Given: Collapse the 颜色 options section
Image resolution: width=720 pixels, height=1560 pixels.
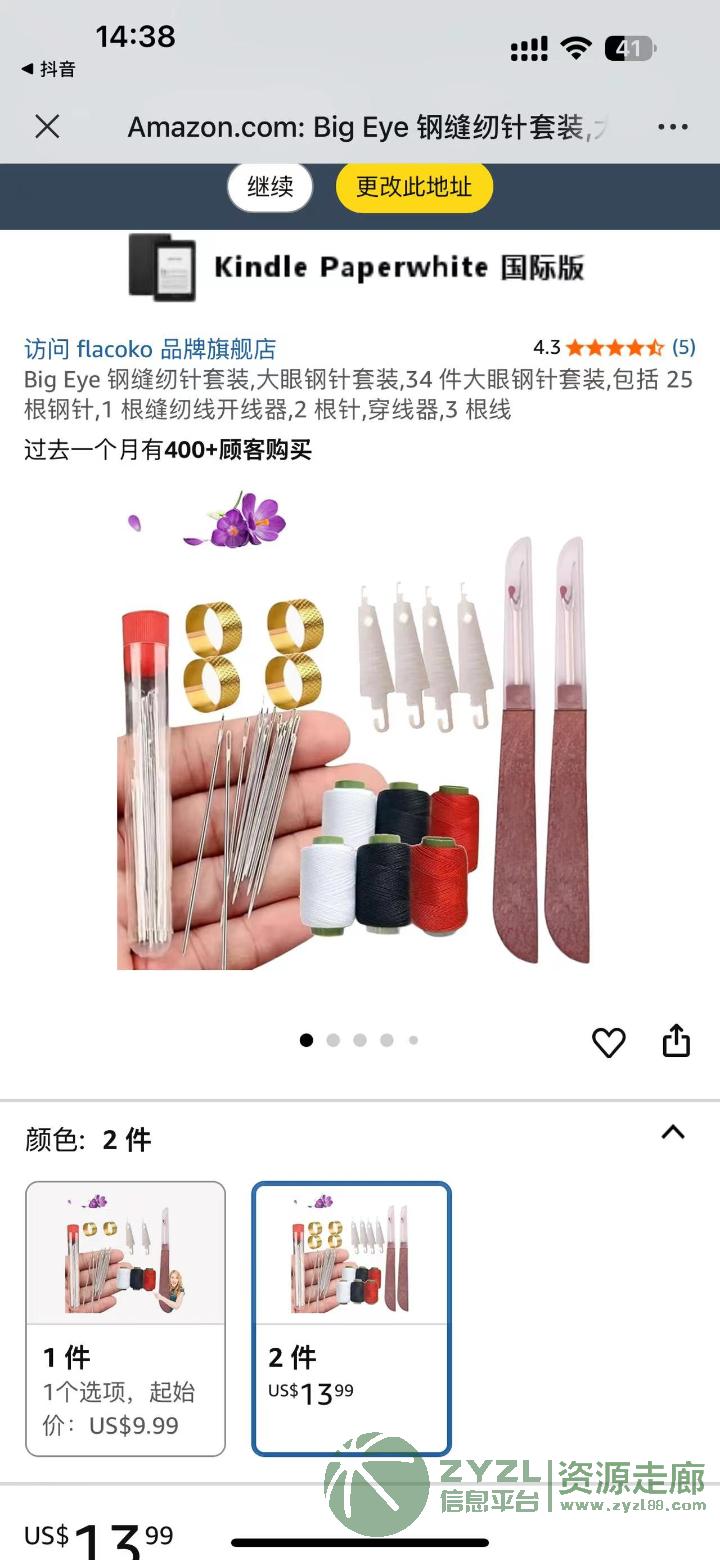Looking at the screenshot, I should click(673, 1133).
